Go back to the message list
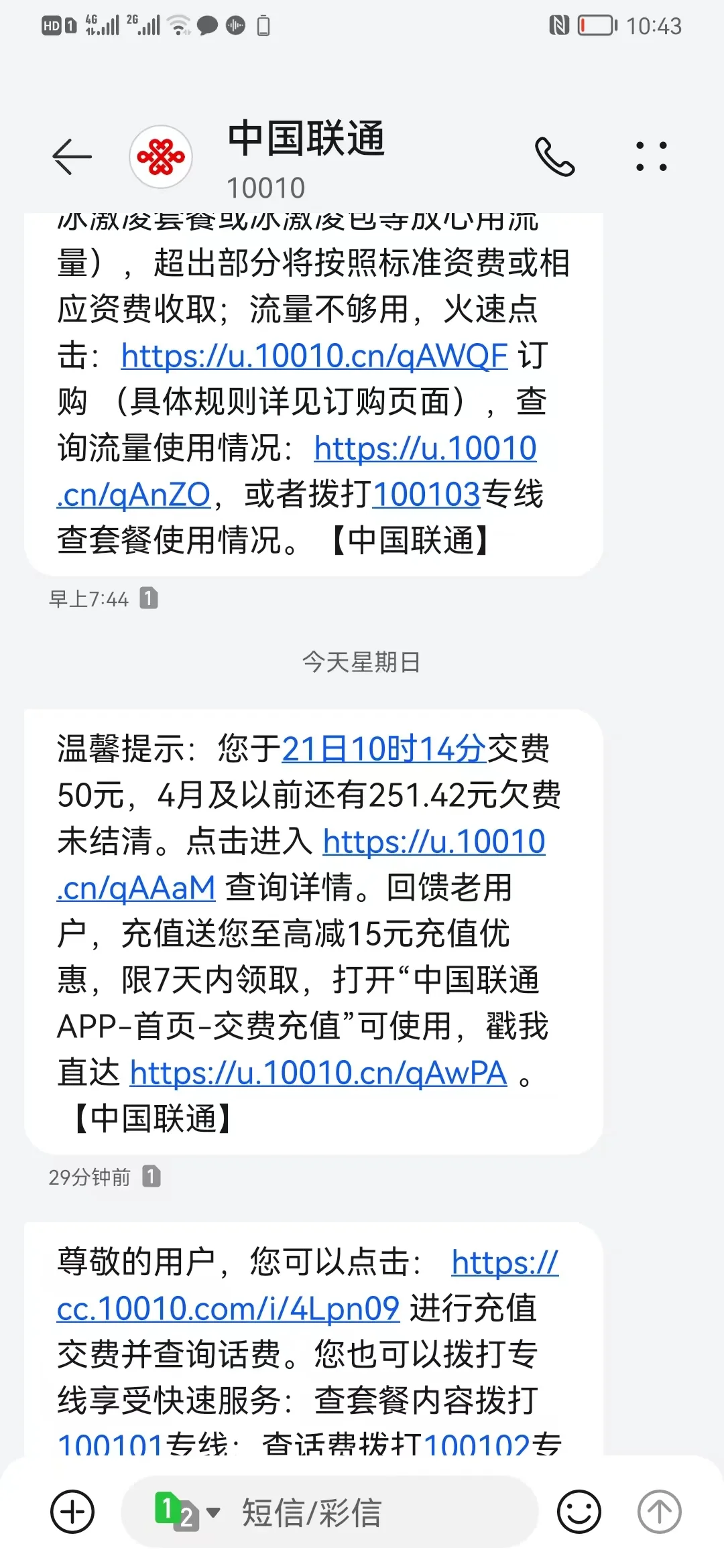 point(72,157)
